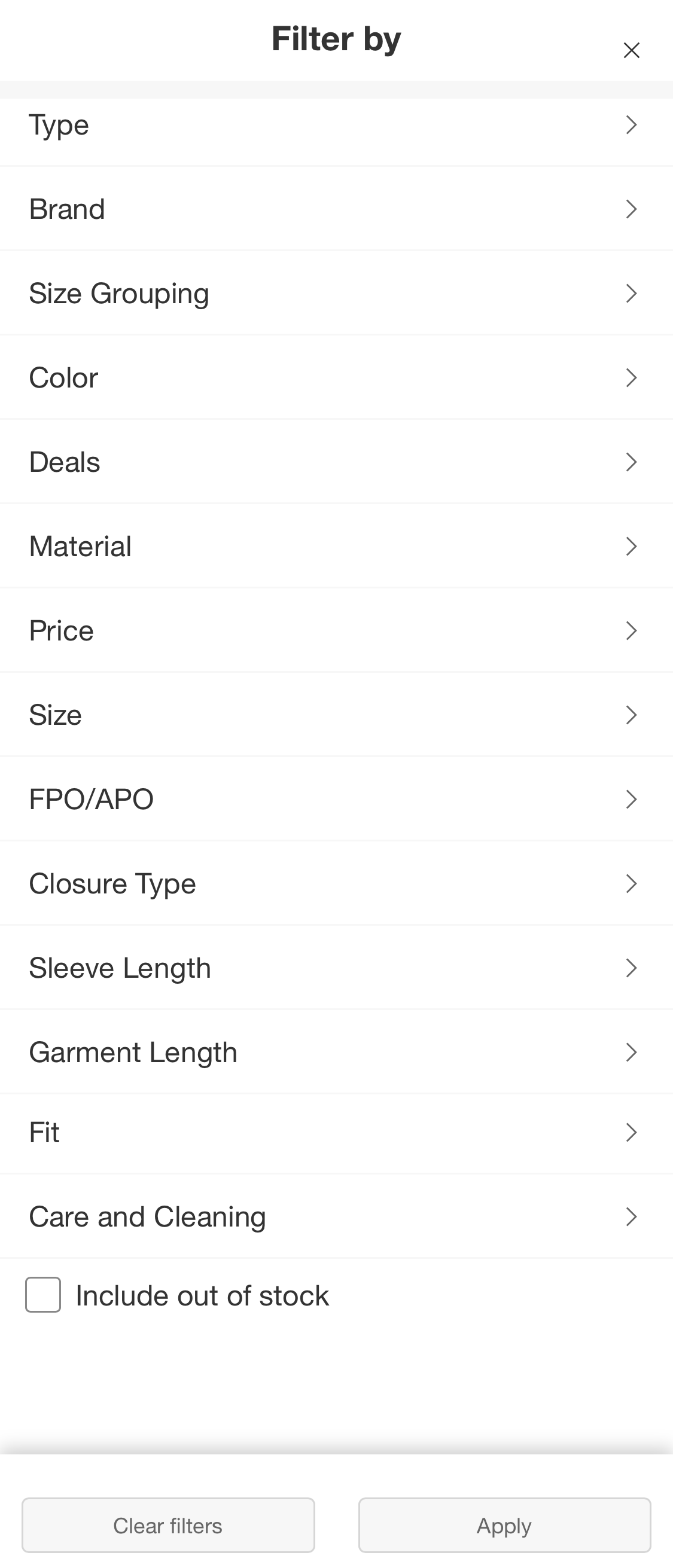Expand the FPO/APO filter
Image resolution: width=673 pixels, height=1568 pixels.
coord(336,798)
